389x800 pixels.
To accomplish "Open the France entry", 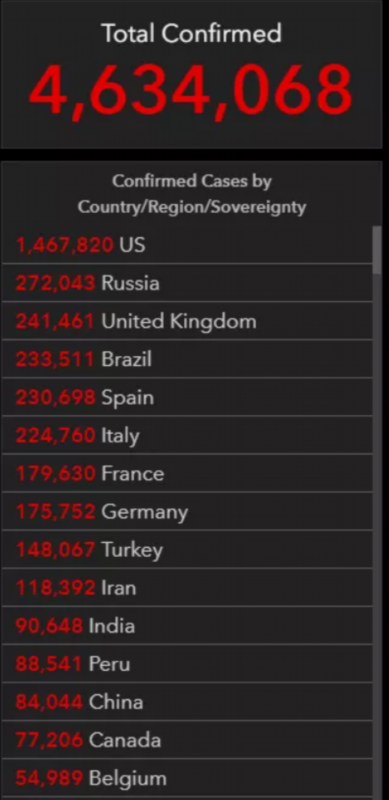I will pos(187,473).
